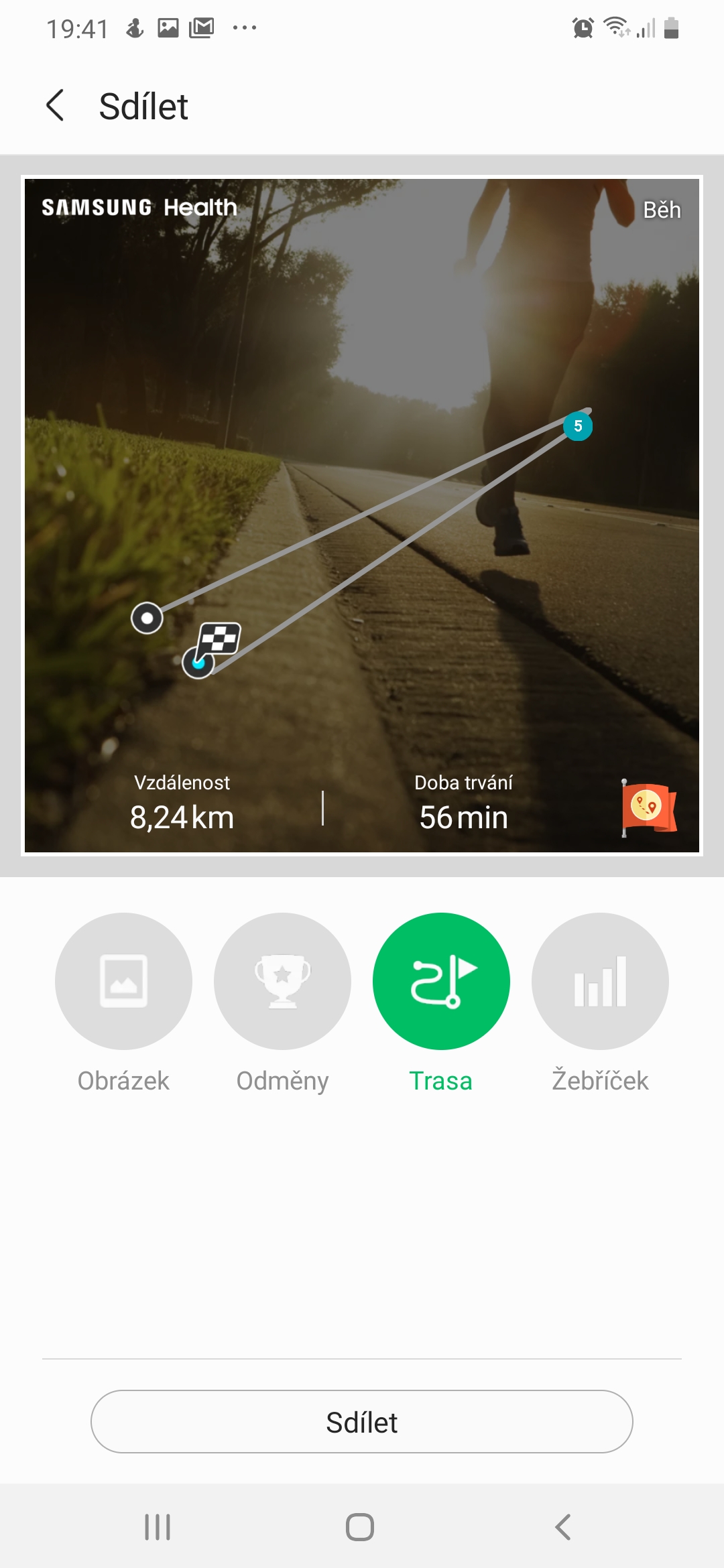Tap the orange map flag icon
Screen dimensions: 724x1568
pyautogui.click(x=648, y=807)
